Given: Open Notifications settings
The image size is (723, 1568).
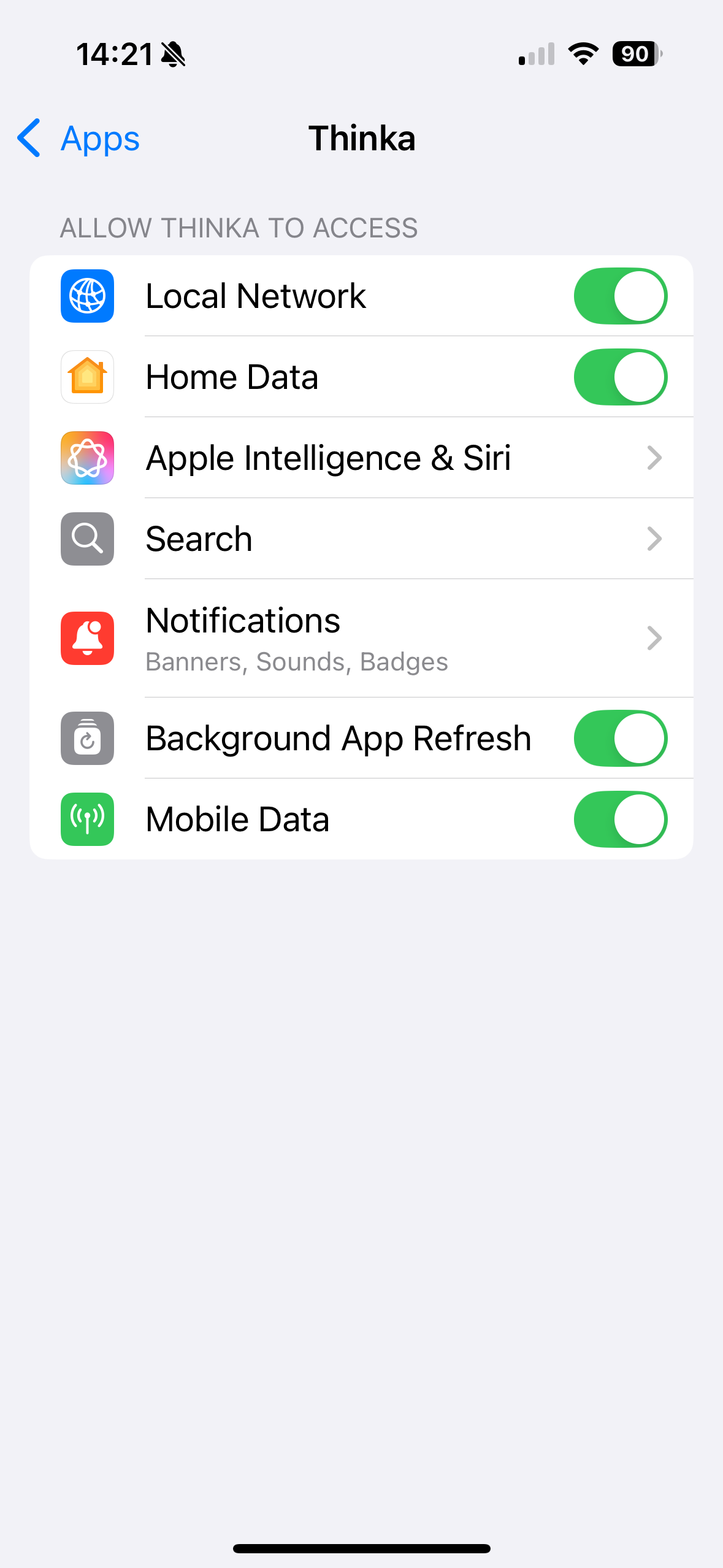Looking at the screenshot, I should pos(361,638).
